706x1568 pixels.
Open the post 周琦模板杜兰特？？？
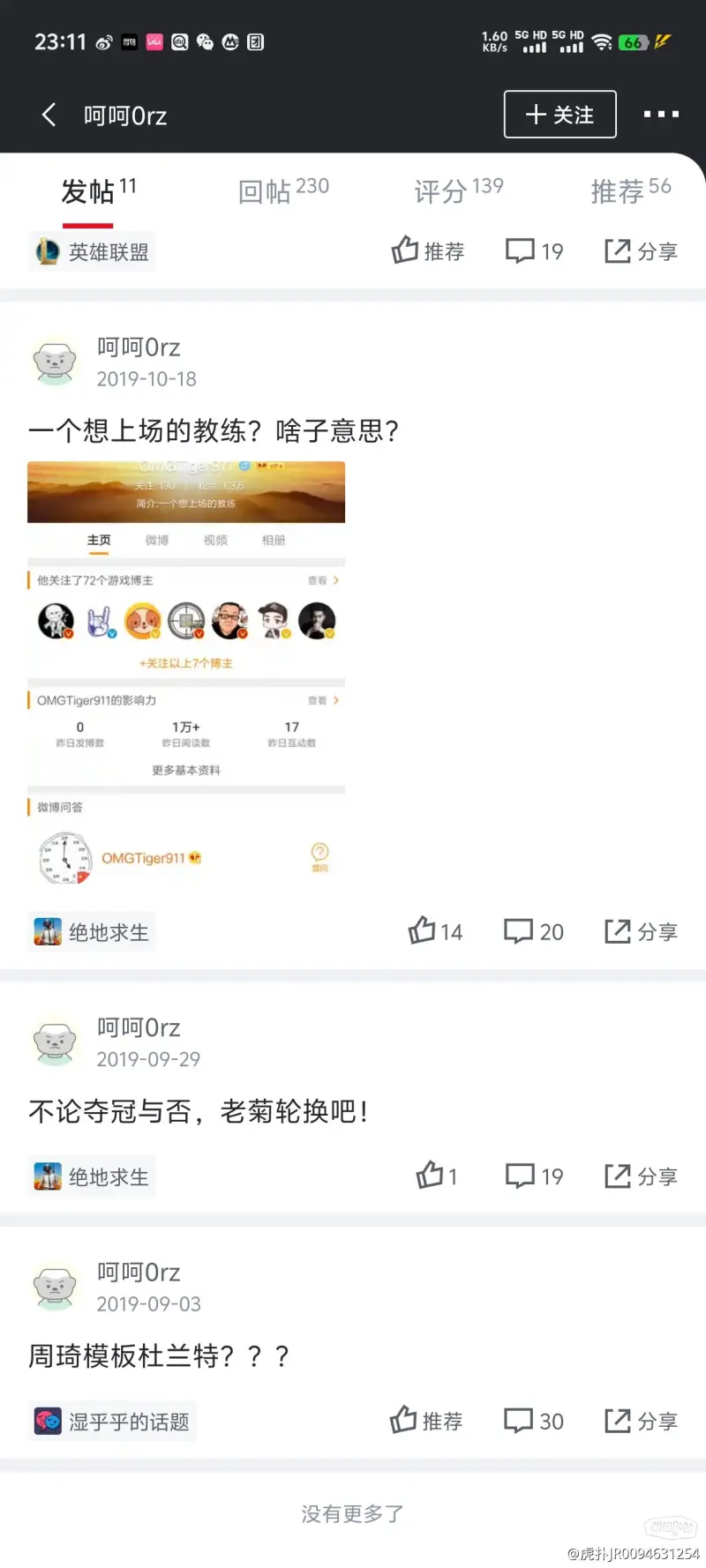[159, 1355]
